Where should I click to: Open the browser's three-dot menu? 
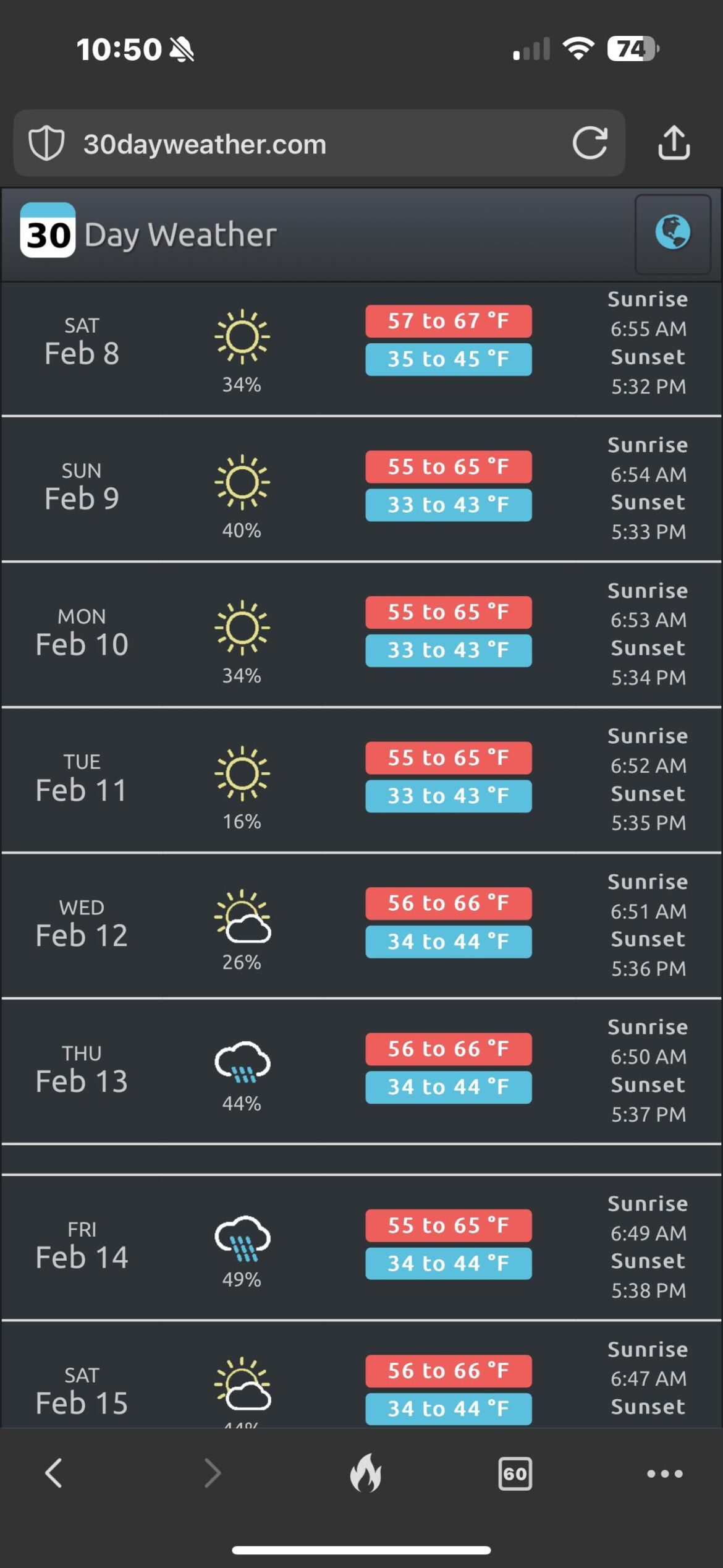pyautogui.click(x=664, y=1474)
